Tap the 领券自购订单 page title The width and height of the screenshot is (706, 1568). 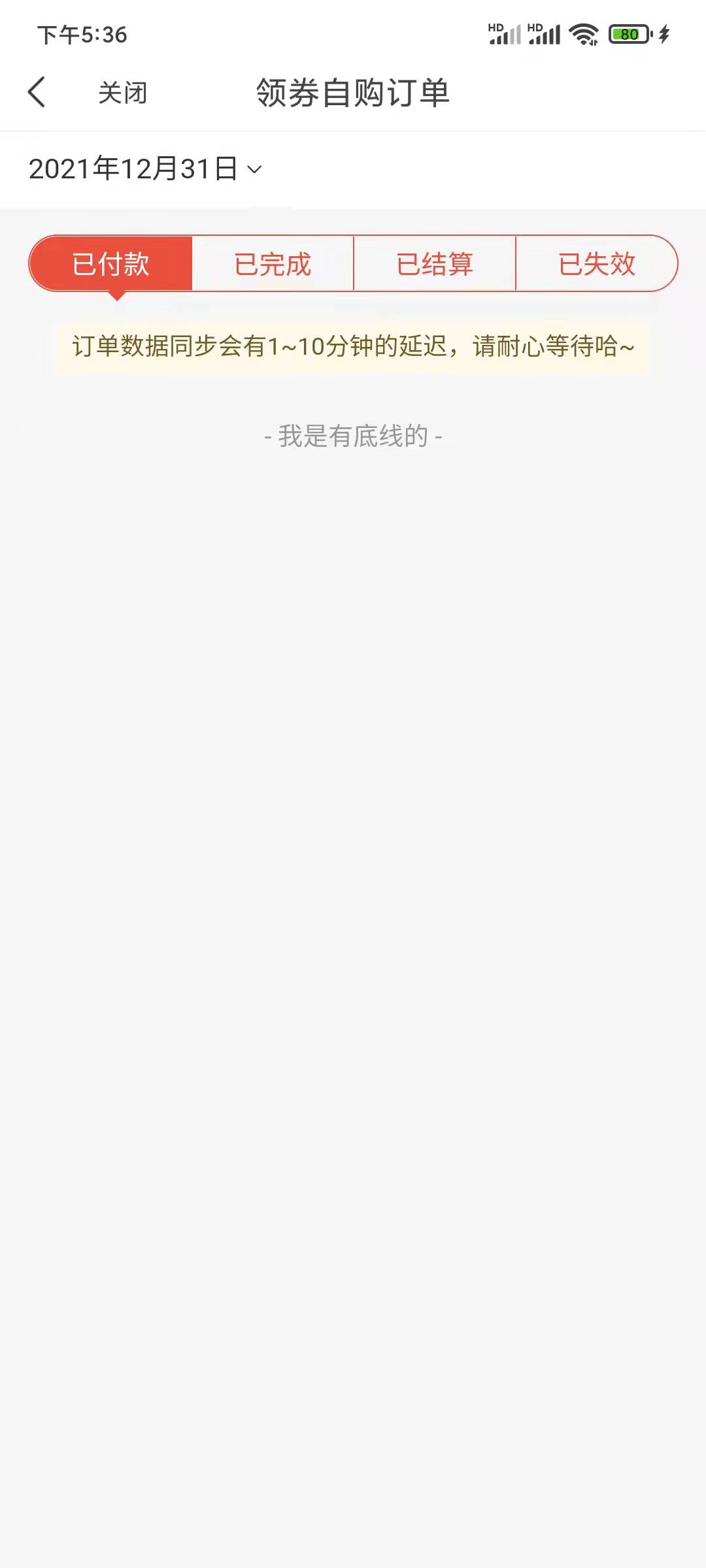tap(353, 93)
